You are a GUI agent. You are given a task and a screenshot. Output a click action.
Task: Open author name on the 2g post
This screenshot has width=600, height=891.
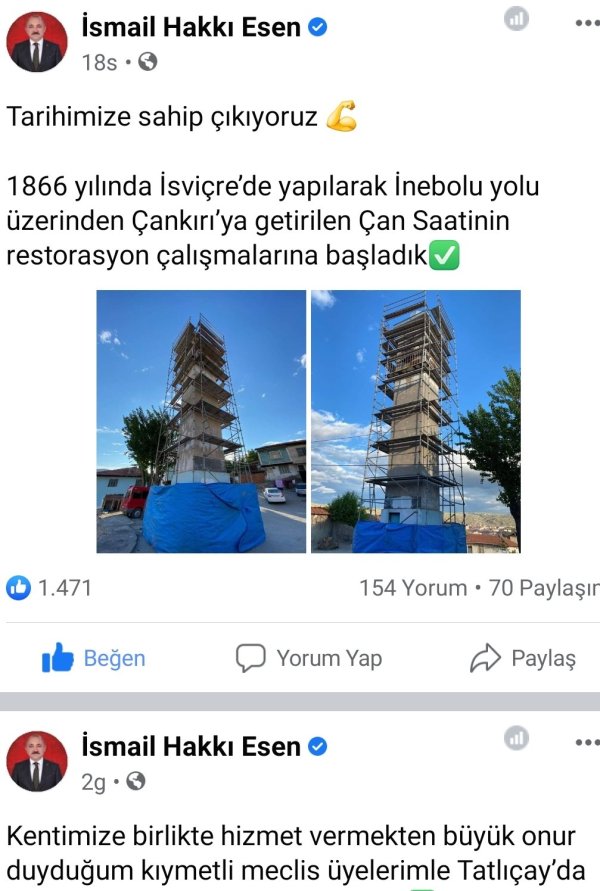click(190, 746)
